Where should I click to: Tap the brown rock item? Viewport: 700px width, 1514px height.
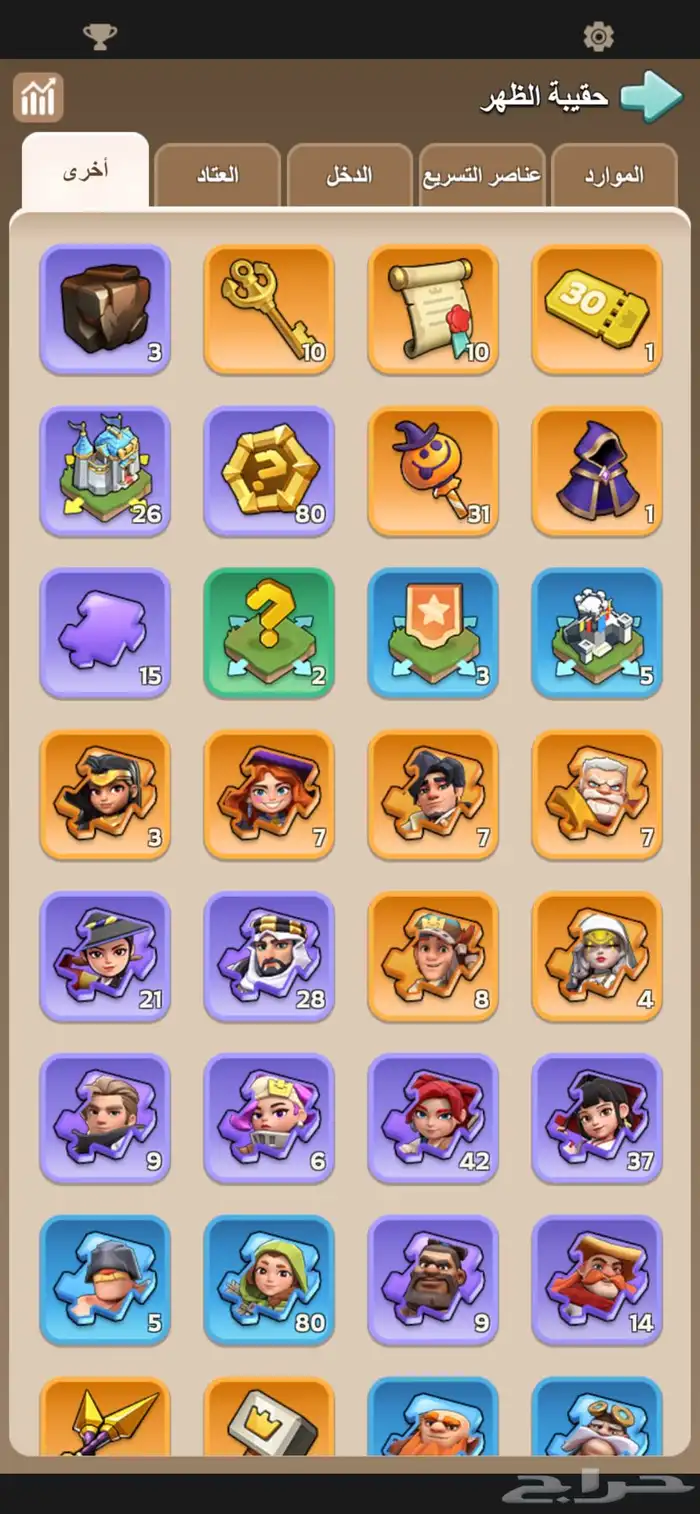pos(105,309)
